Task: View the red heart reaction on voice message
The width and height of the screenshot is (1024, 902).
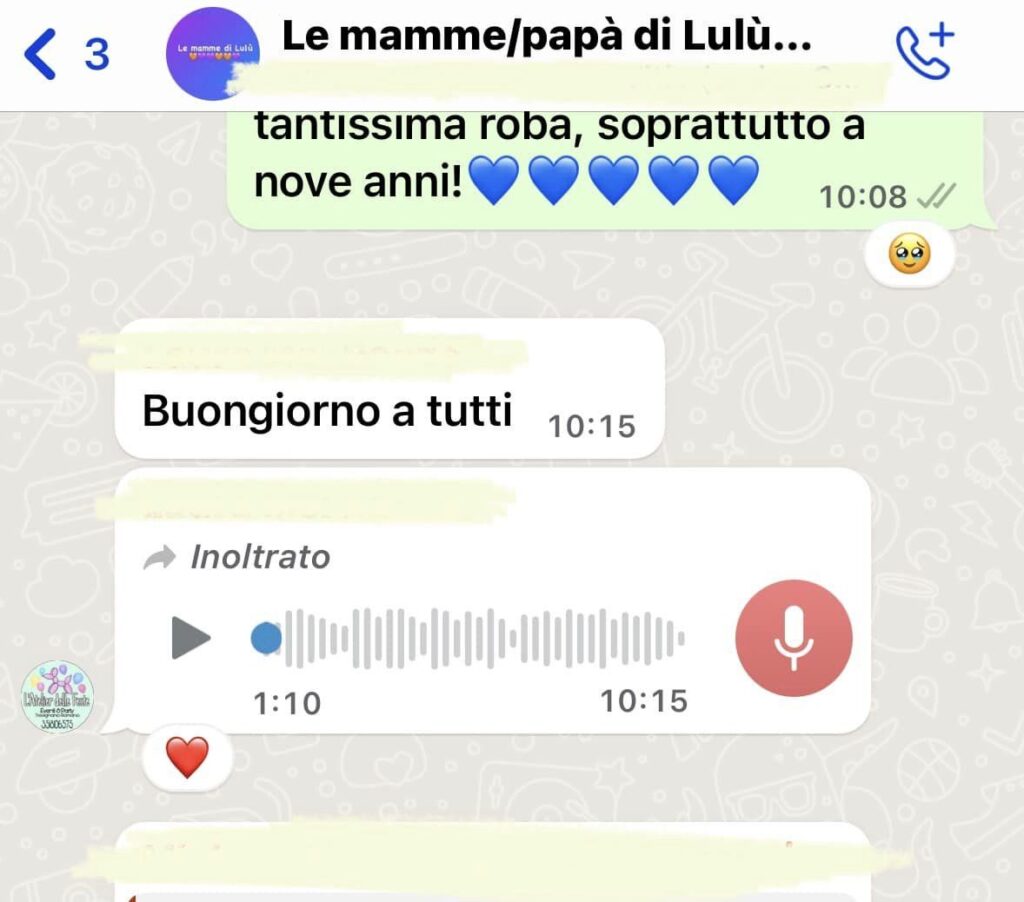Action: [187, 758]
